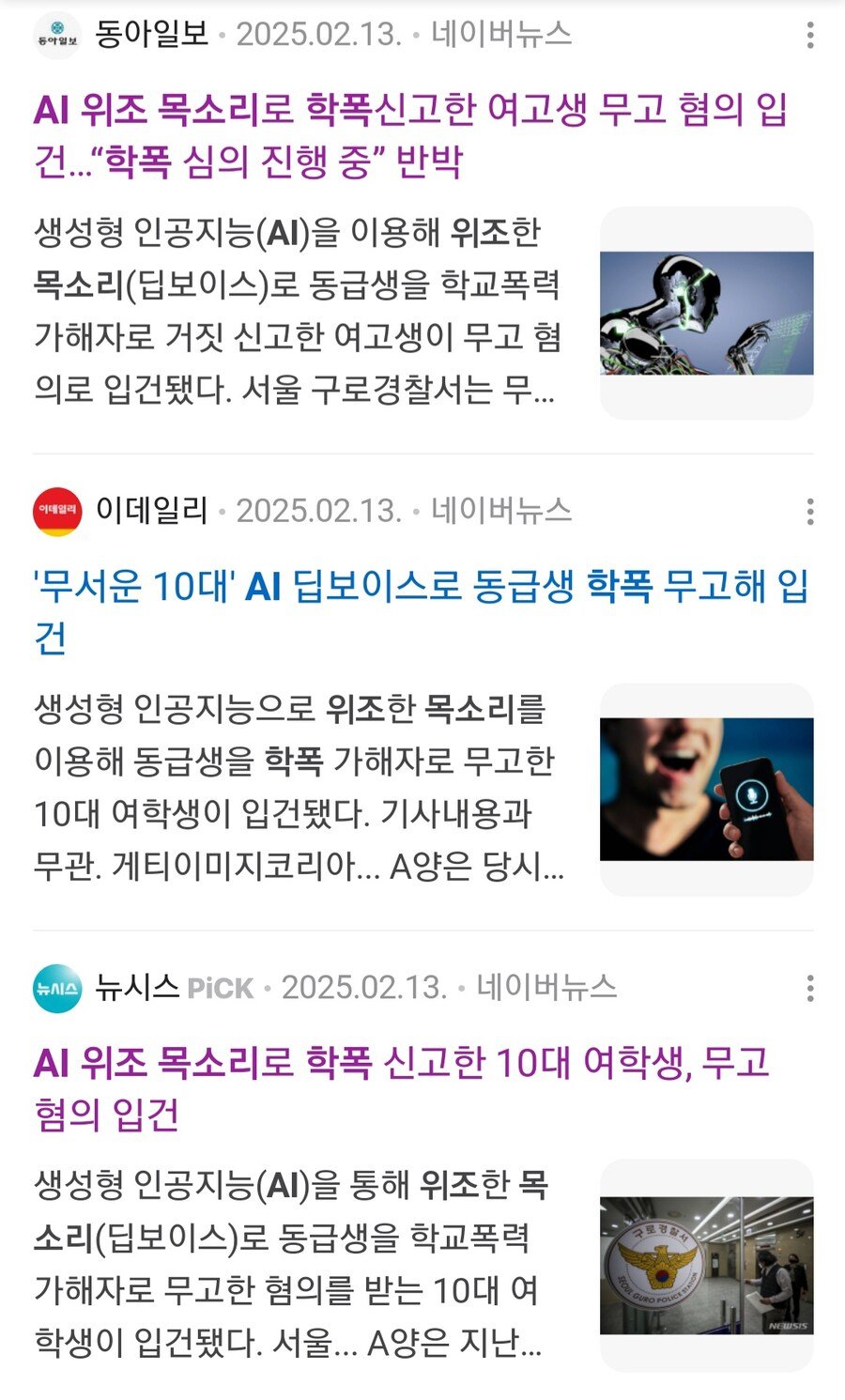
Task: Open 네이버뉴스 link beside 뉴시스 PiCK
Action: (546, 987)
